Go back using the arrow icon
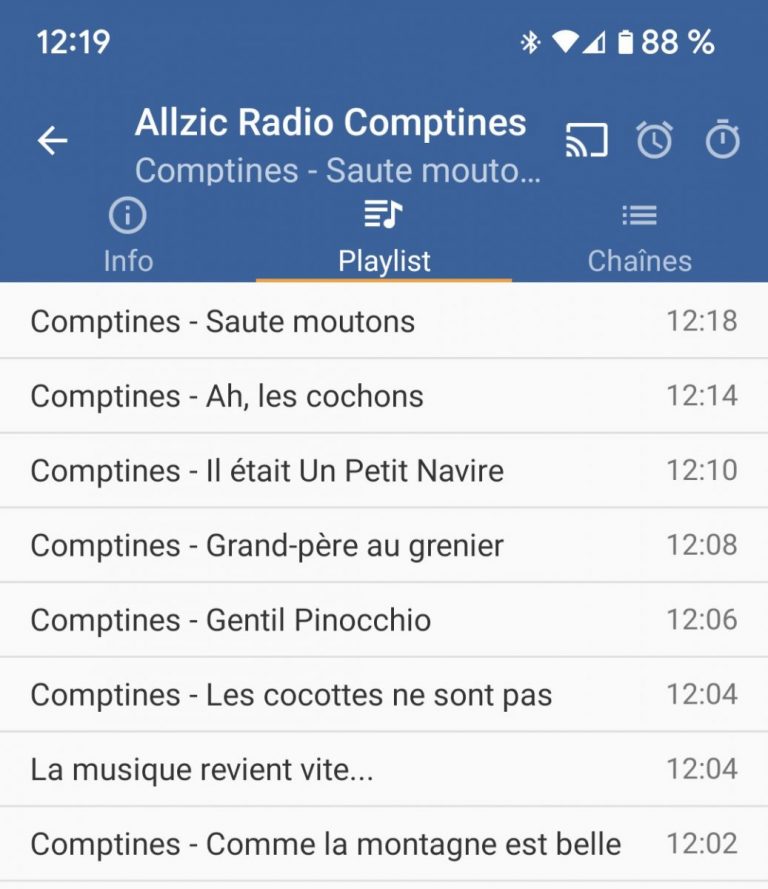768x889 pixels. click(53, 141)
